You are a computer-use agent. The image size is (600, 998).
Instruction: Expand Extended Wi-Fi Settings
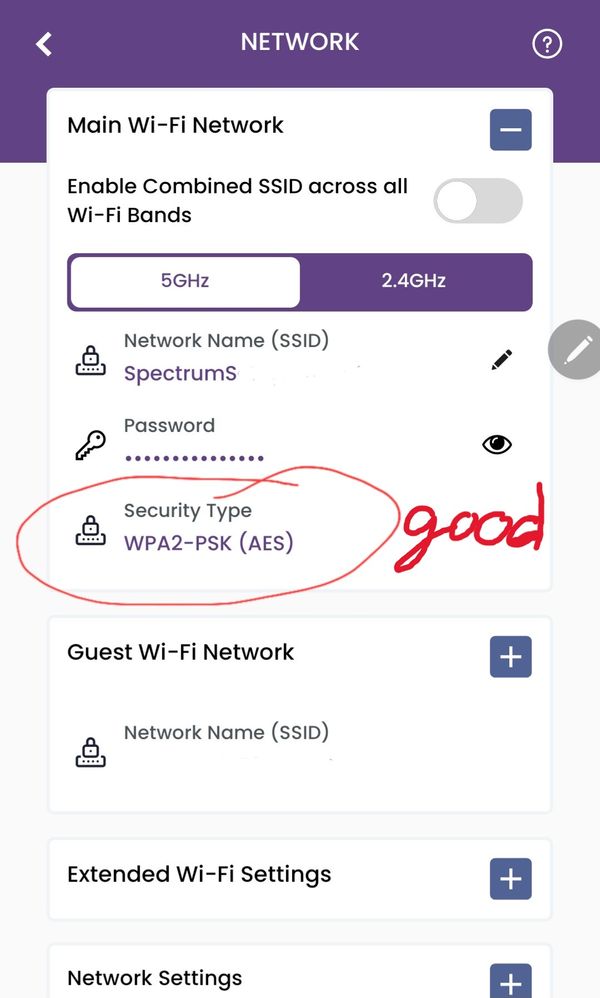point(510,878)
